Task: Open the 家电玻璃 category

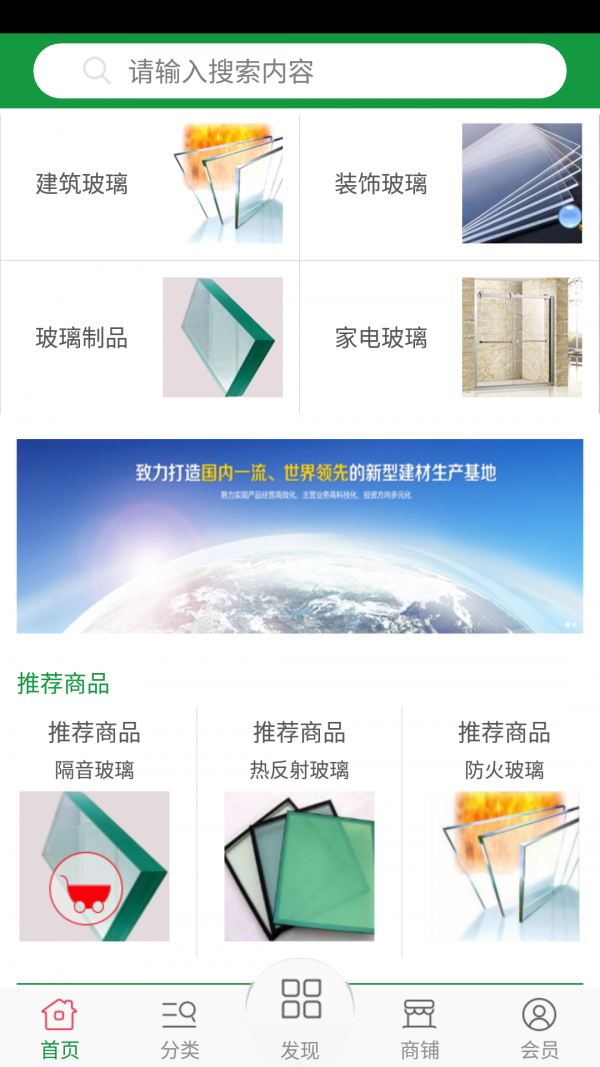Action: pyautogui.click(x=449, y=338)
